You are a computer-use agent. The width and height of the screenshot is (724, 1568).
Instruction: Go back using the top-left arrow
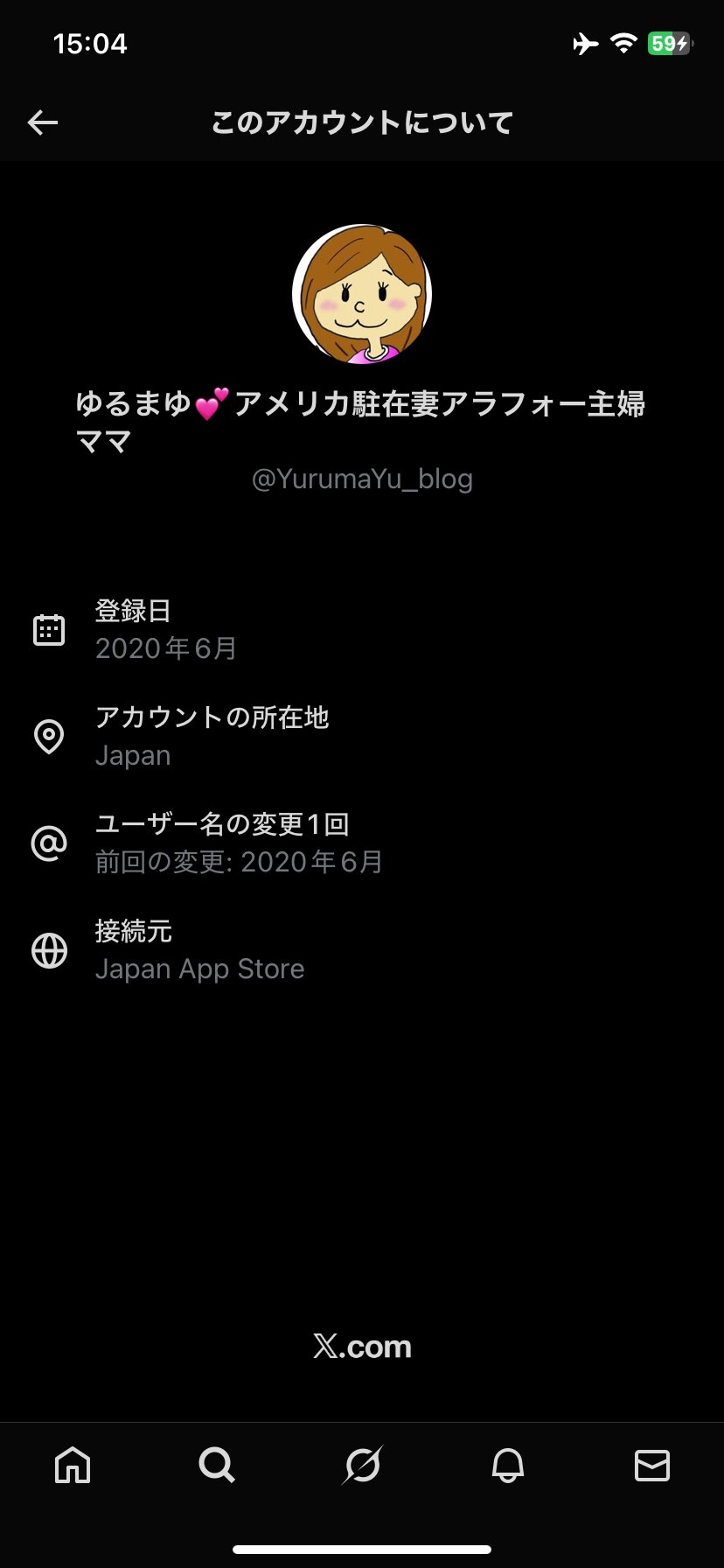tap(43, 122)
